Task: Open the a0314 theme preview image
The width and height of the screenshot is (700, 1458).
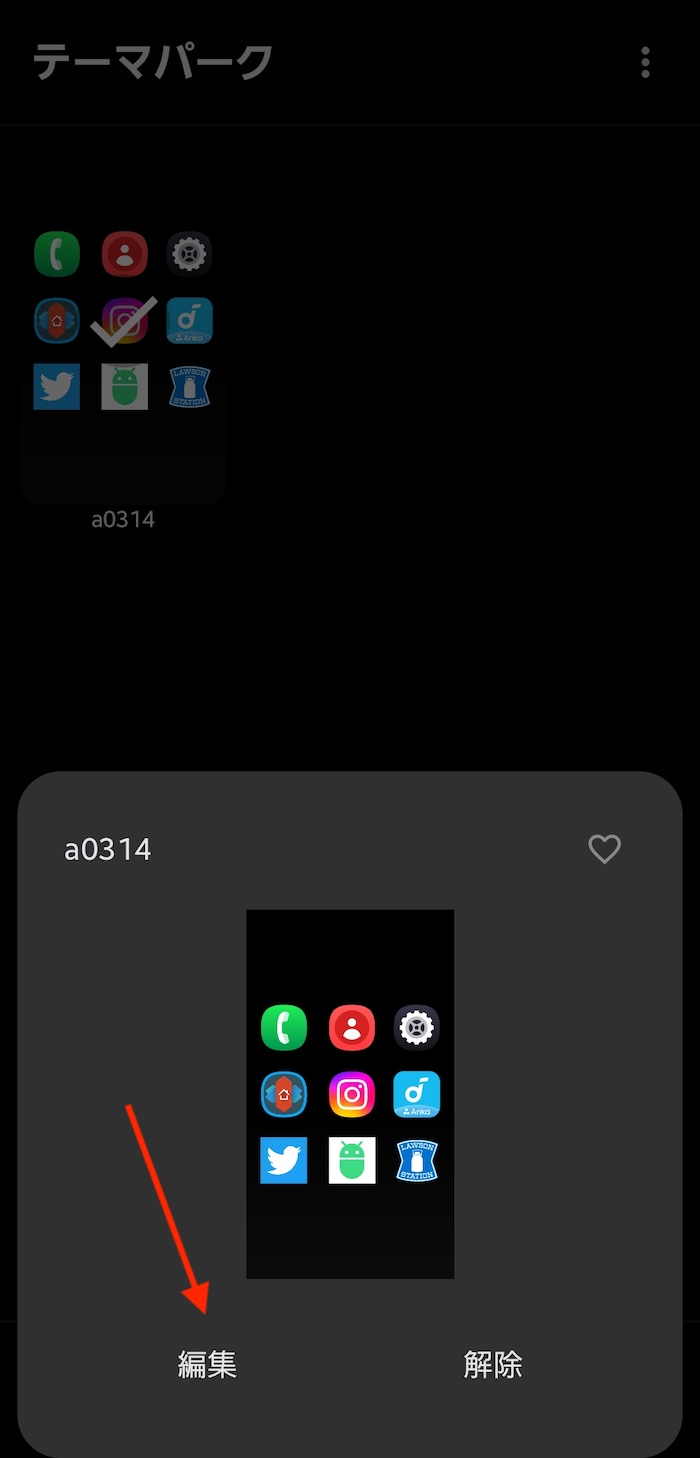Action: coord(350,1094)
